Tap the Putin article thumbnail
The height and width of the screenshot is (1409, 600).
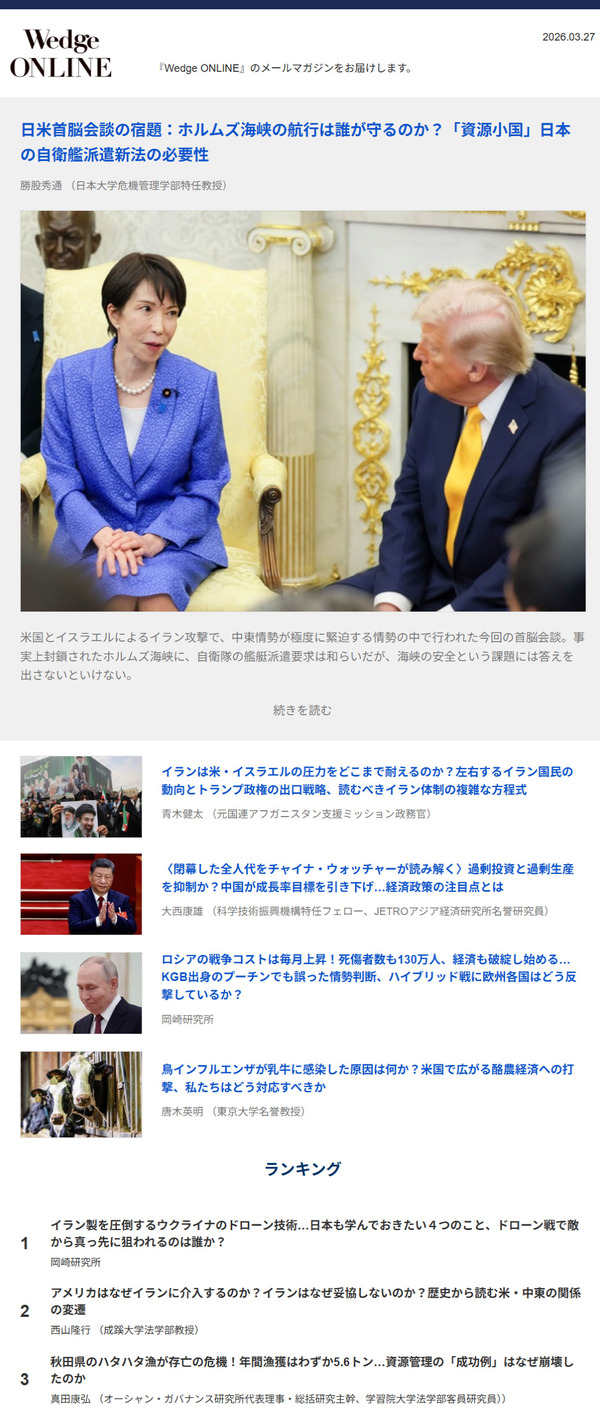[81, 992]
